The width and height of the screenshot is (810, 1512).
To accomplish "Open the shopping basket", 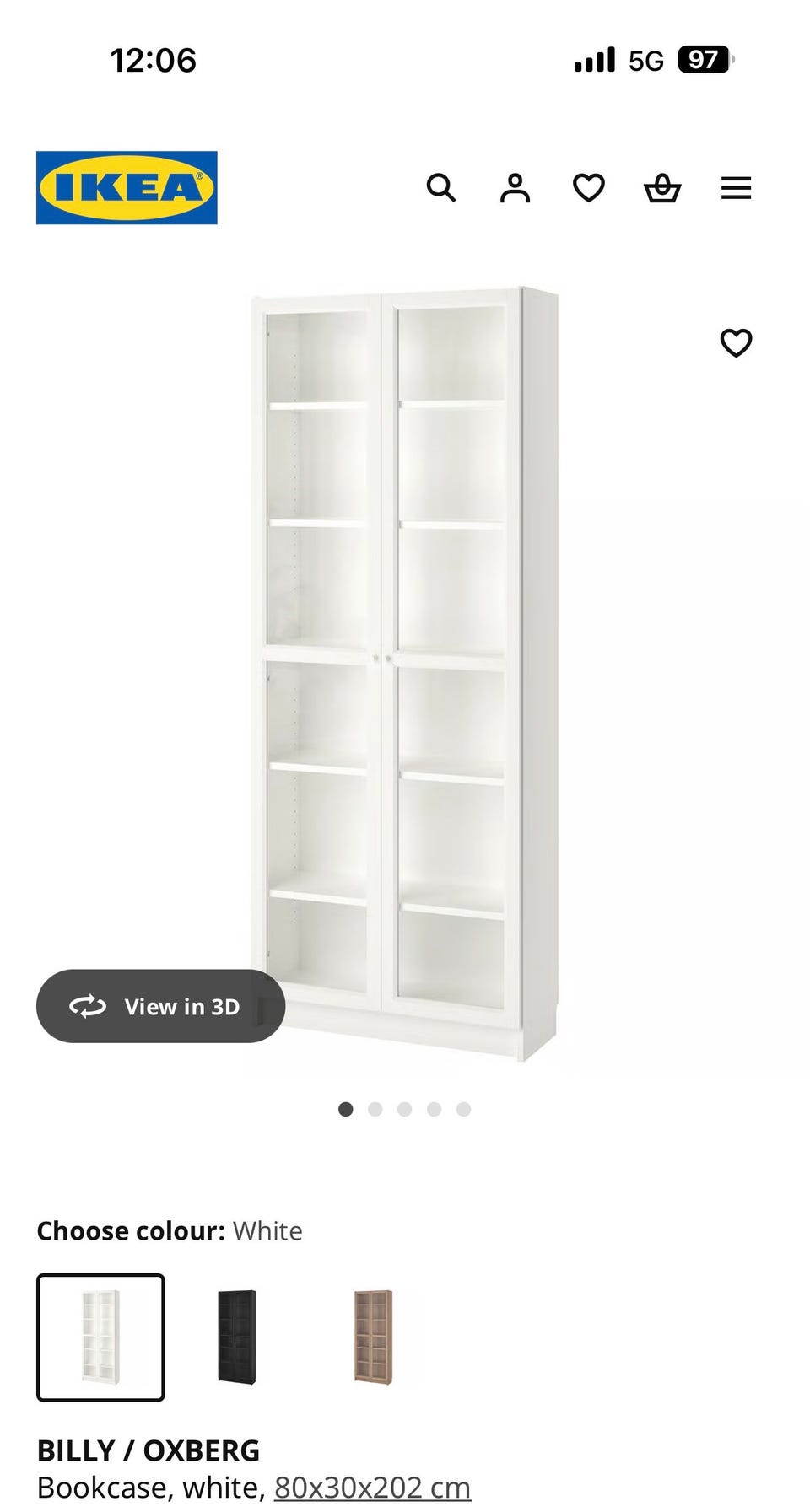I will tap(662, 187).
